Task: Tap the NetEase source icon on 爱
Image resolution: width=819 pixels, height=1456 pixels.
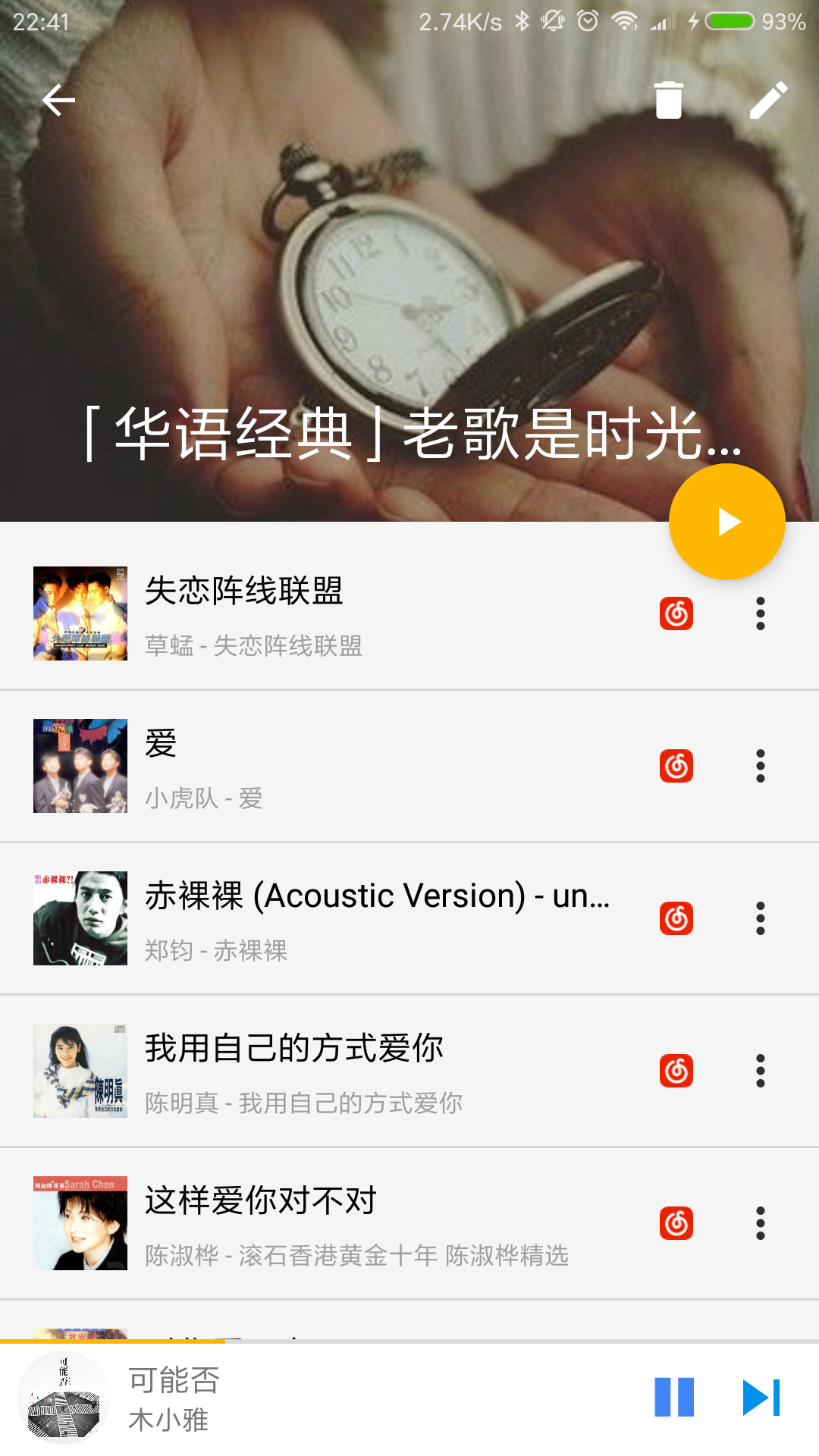Action: coord(676,766)
